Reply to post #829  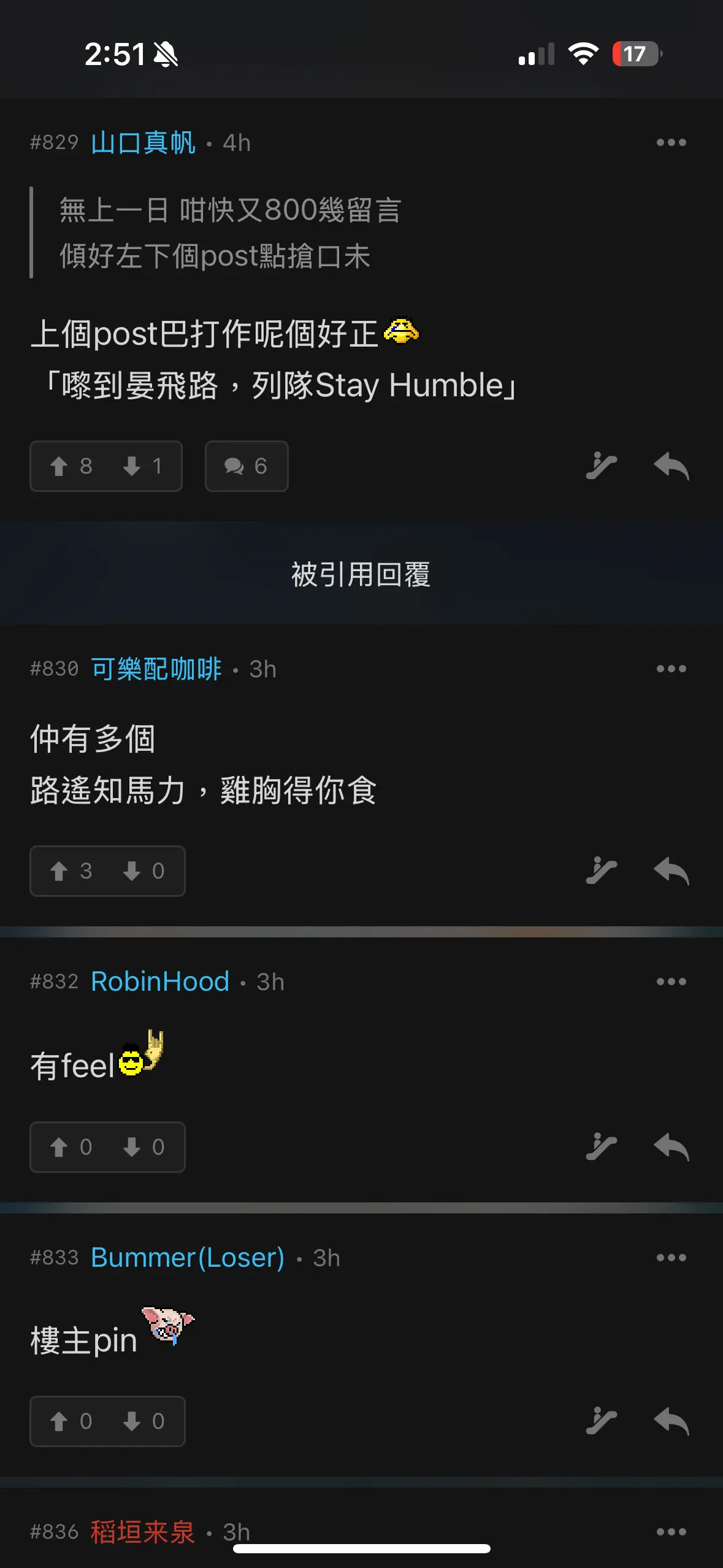(671, 466)
